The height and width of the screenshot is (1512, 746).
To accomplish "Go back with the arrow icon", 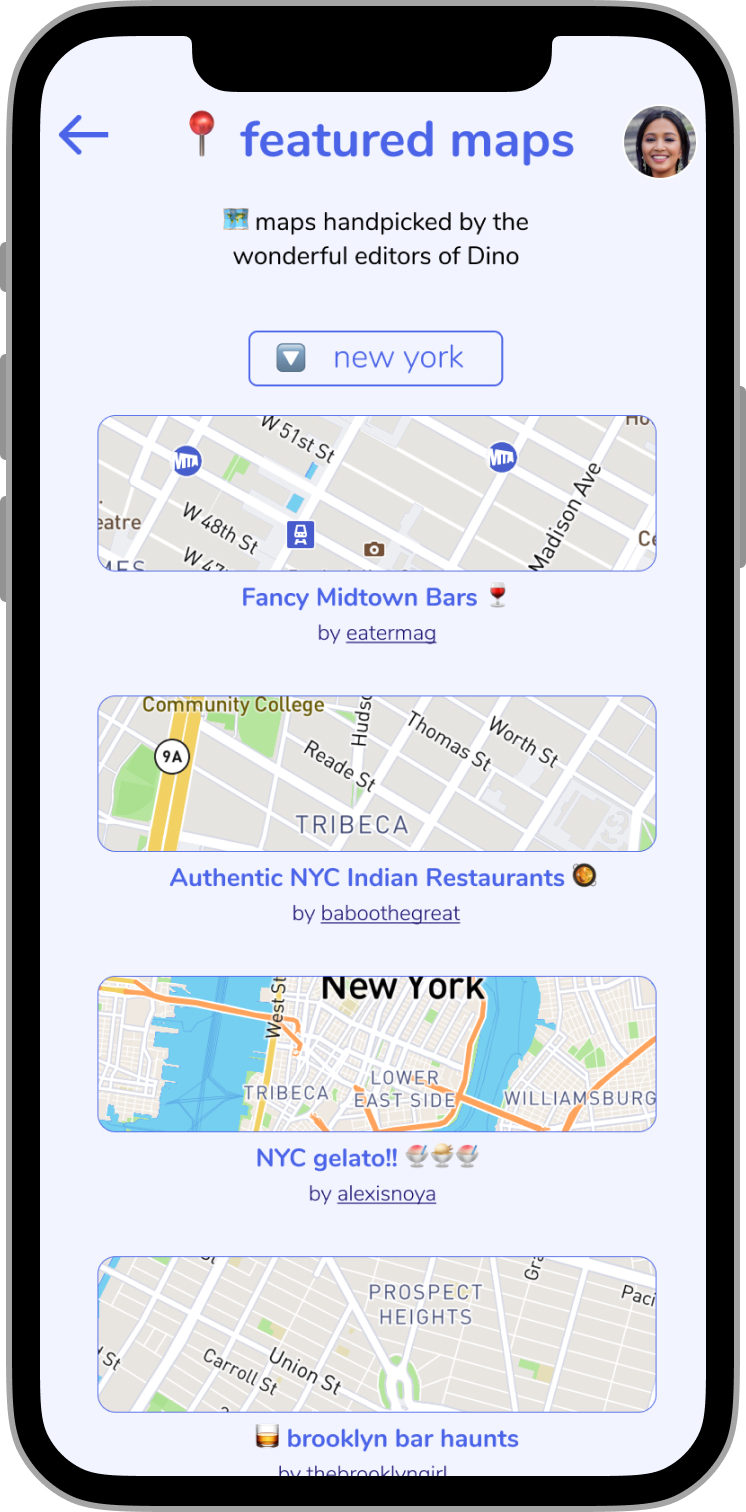I will [x=83, y=135].
